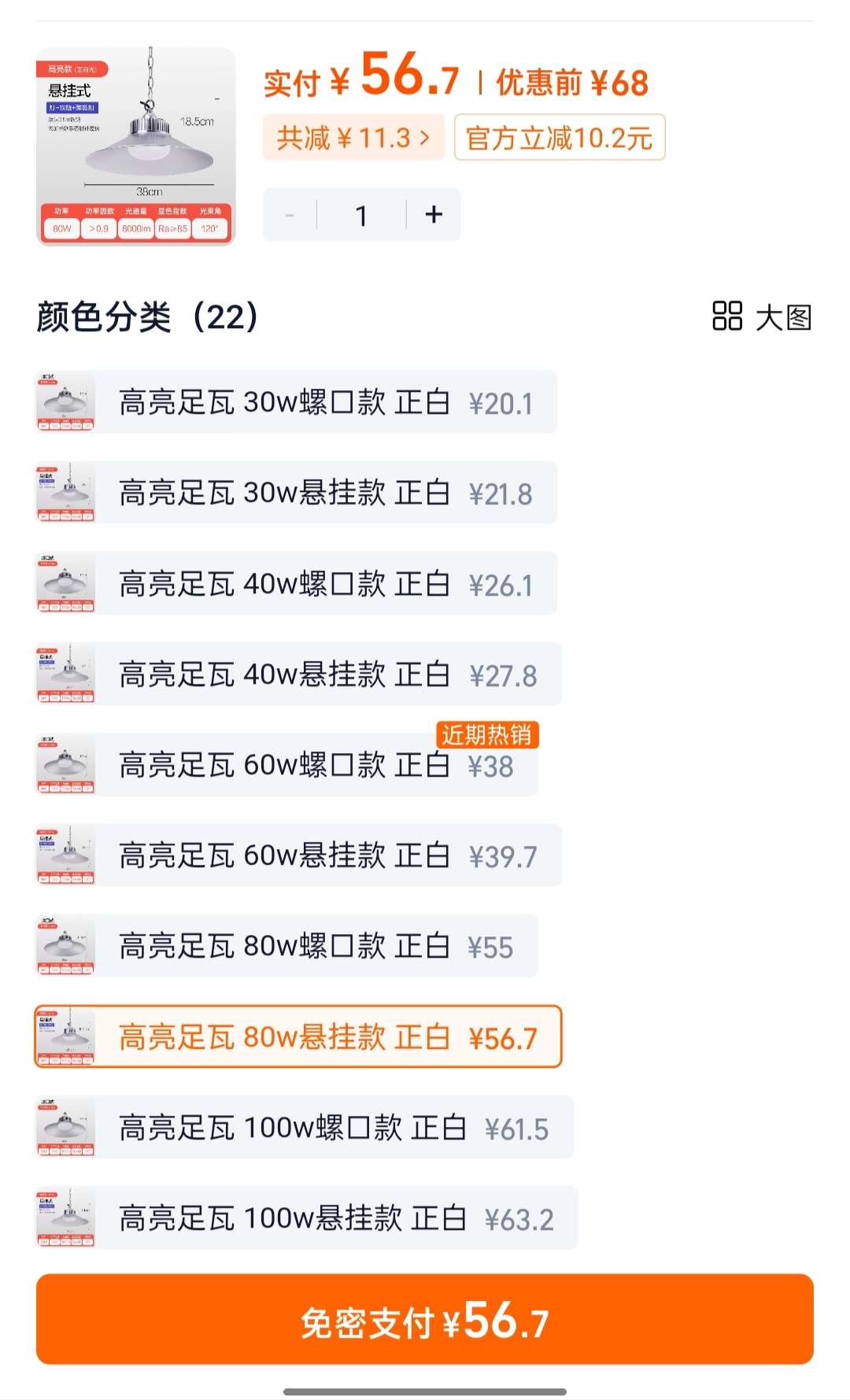Image resolution: width=850 pixels, height=1400 pixels.
Task: Choose 高亮足瓦 30w悬挂款 正白 ¥21.8
Action: (x=296, y=493)
